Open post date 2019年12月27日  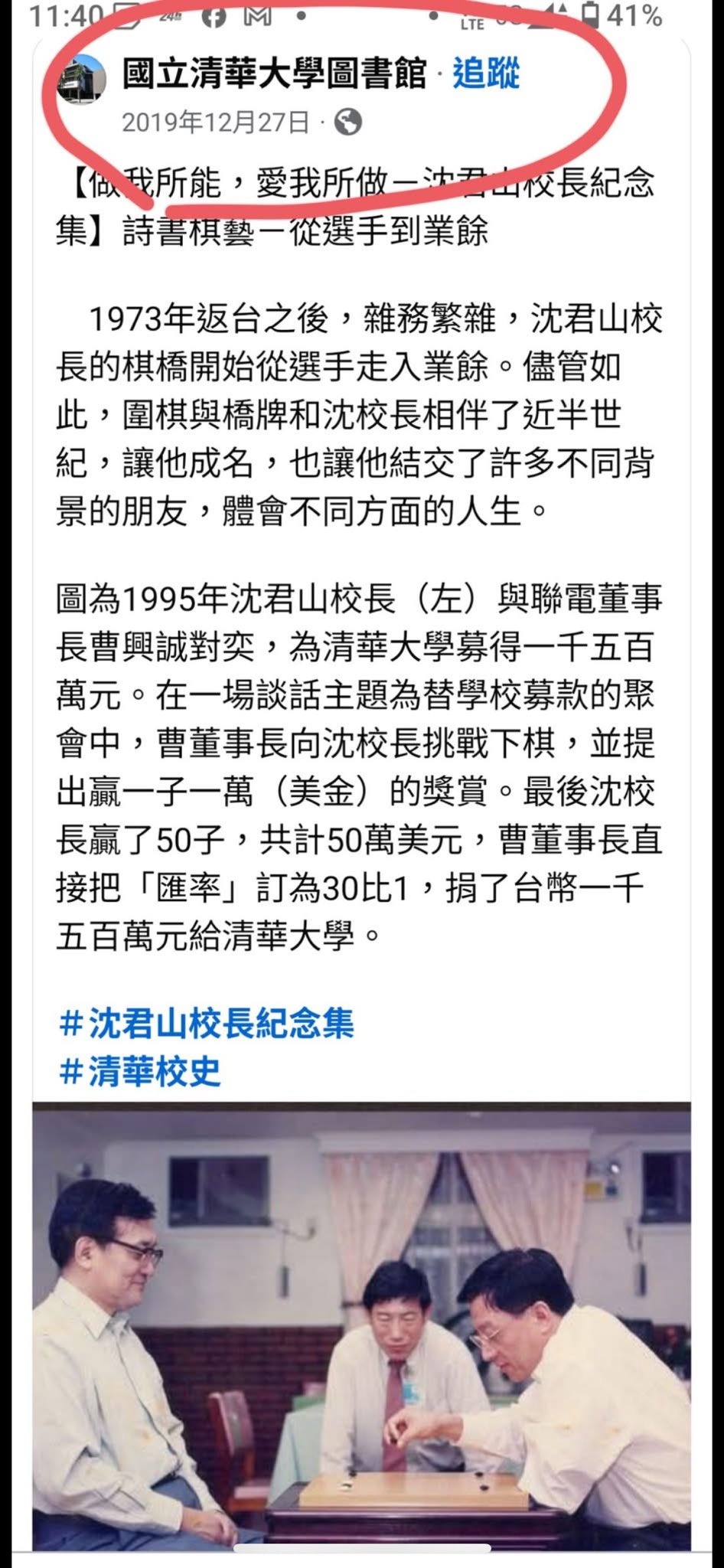(x=216, y=122)
